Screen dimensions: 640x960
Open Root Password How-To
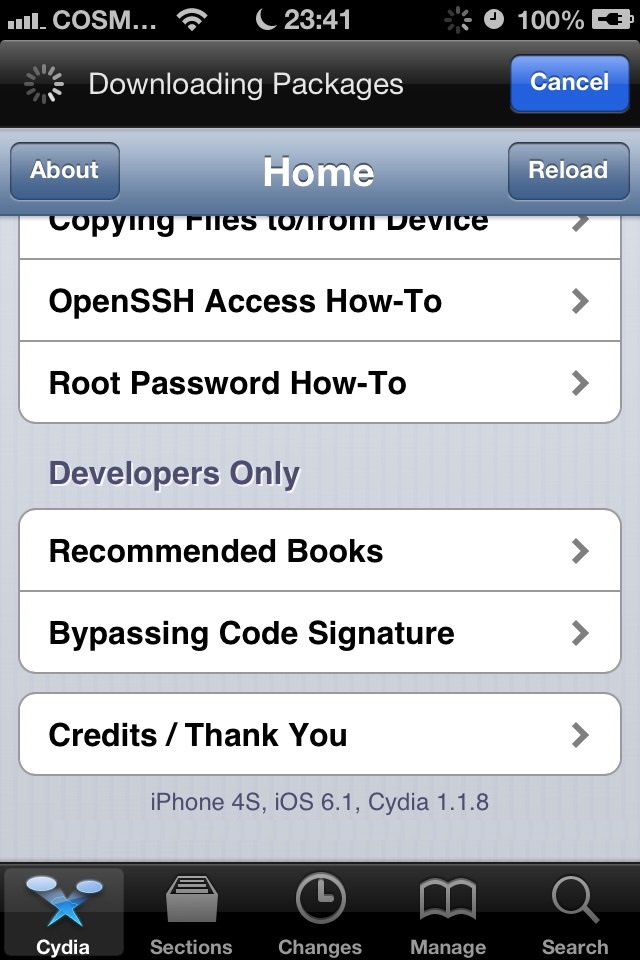click(x=320, y=383)
